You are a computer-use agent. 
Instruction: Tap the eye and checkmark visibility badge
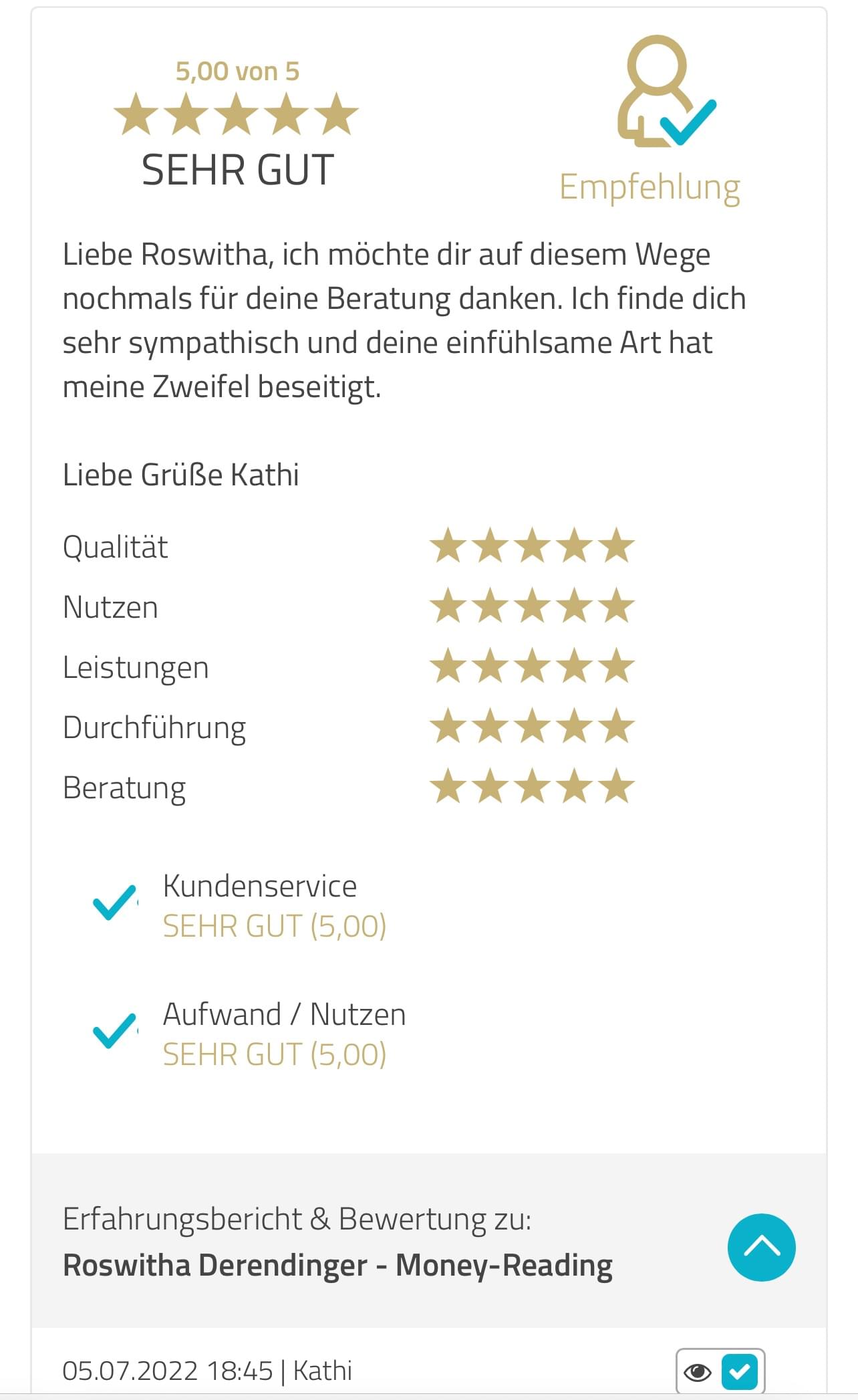(720, 1371)
